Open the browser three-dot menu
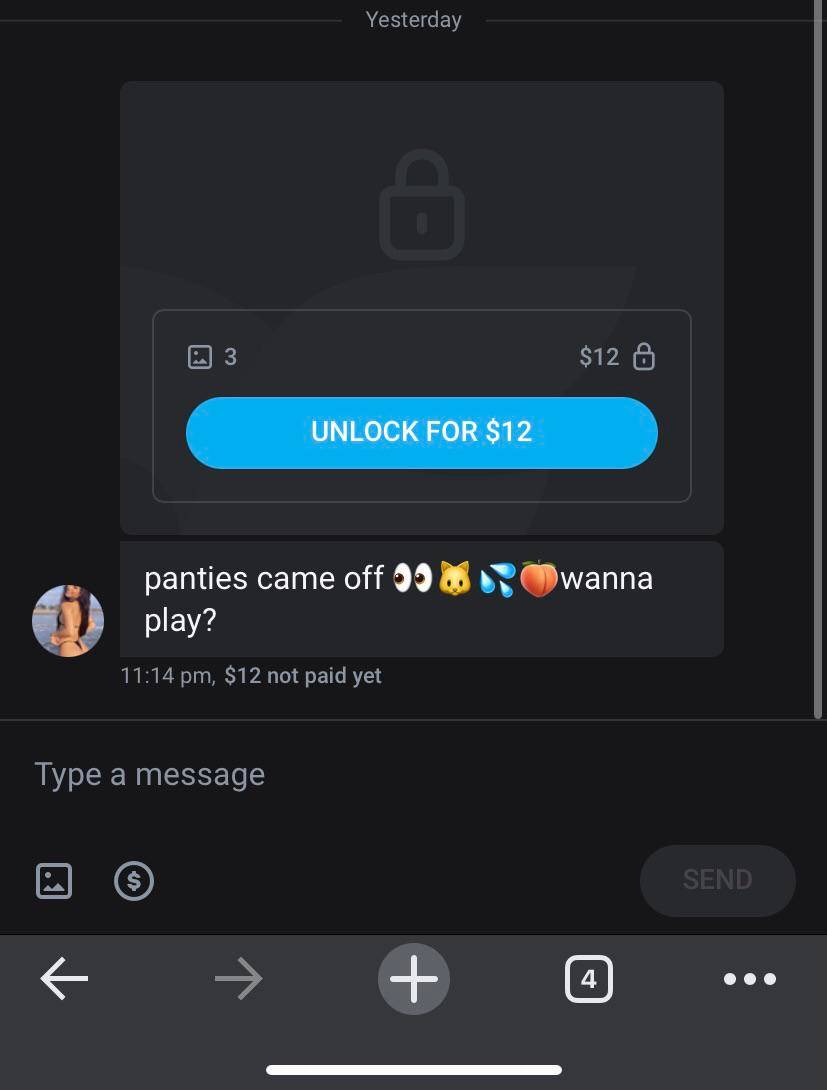 [749, 978]
